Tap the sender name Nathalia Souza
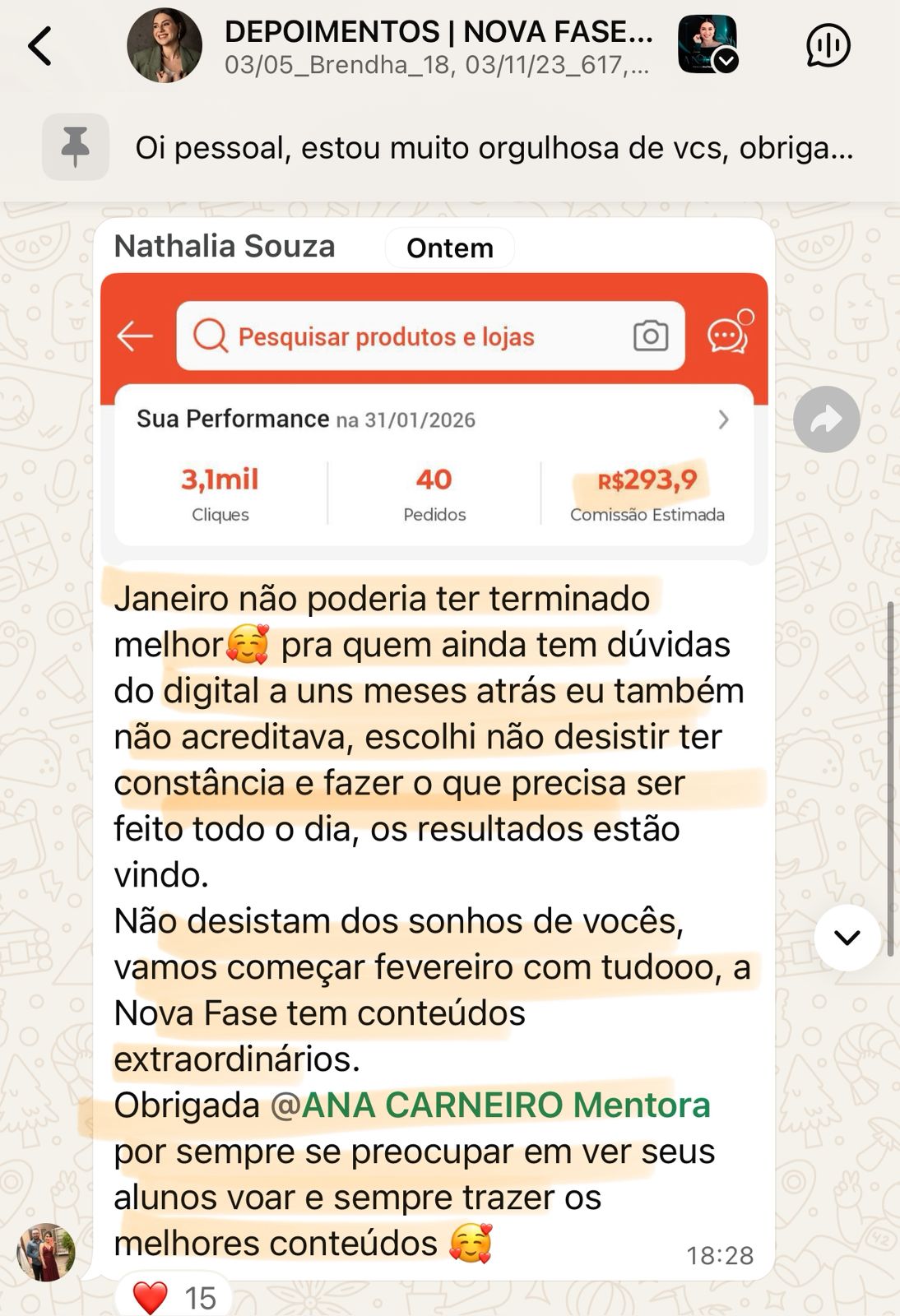 tap(225, 246)
